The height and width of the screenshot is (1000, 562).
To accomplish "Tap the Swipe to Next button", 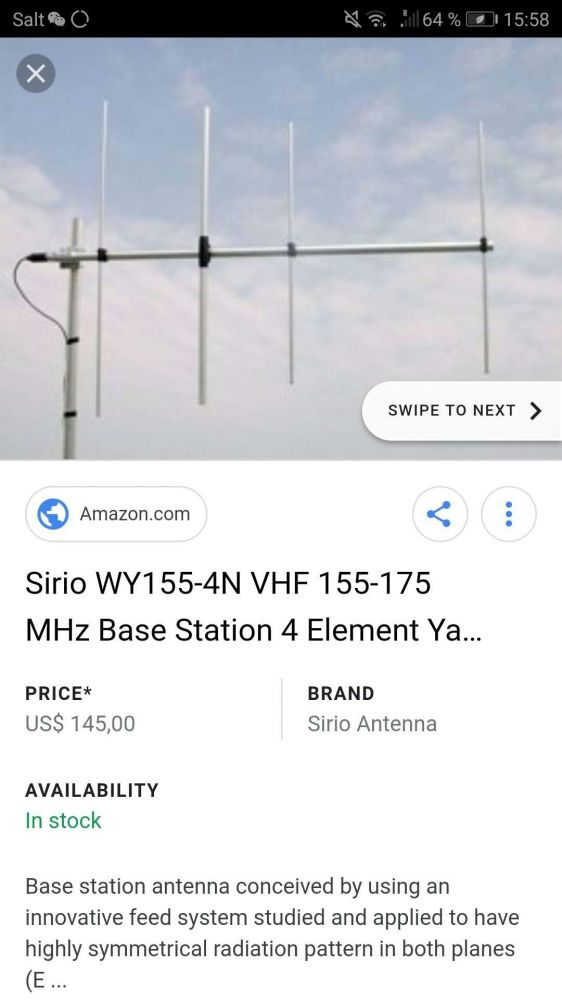I will pyautogui.click(x=464, y=411).
